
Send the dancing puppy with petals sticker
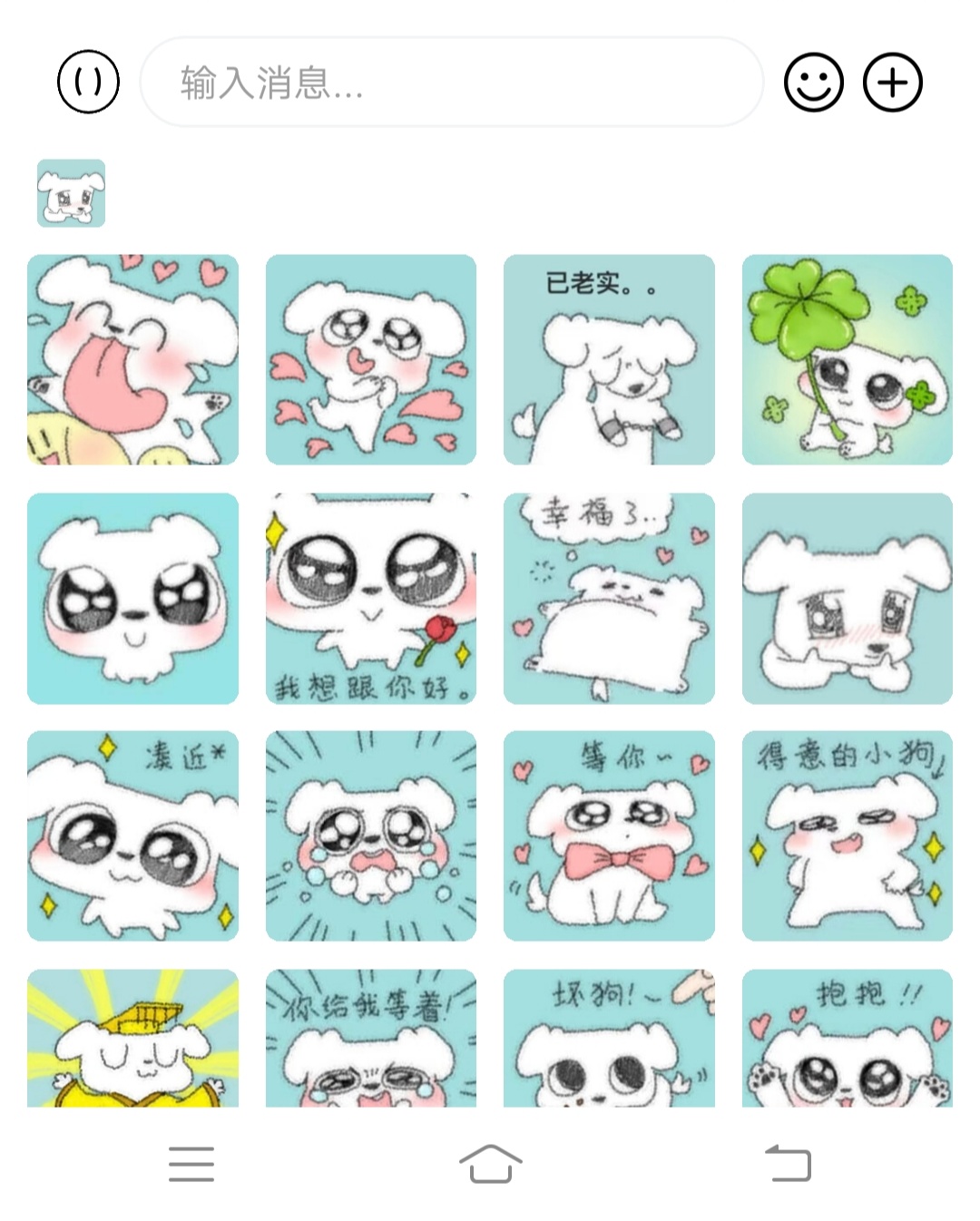pyautogui.click(x=370, y=359)
